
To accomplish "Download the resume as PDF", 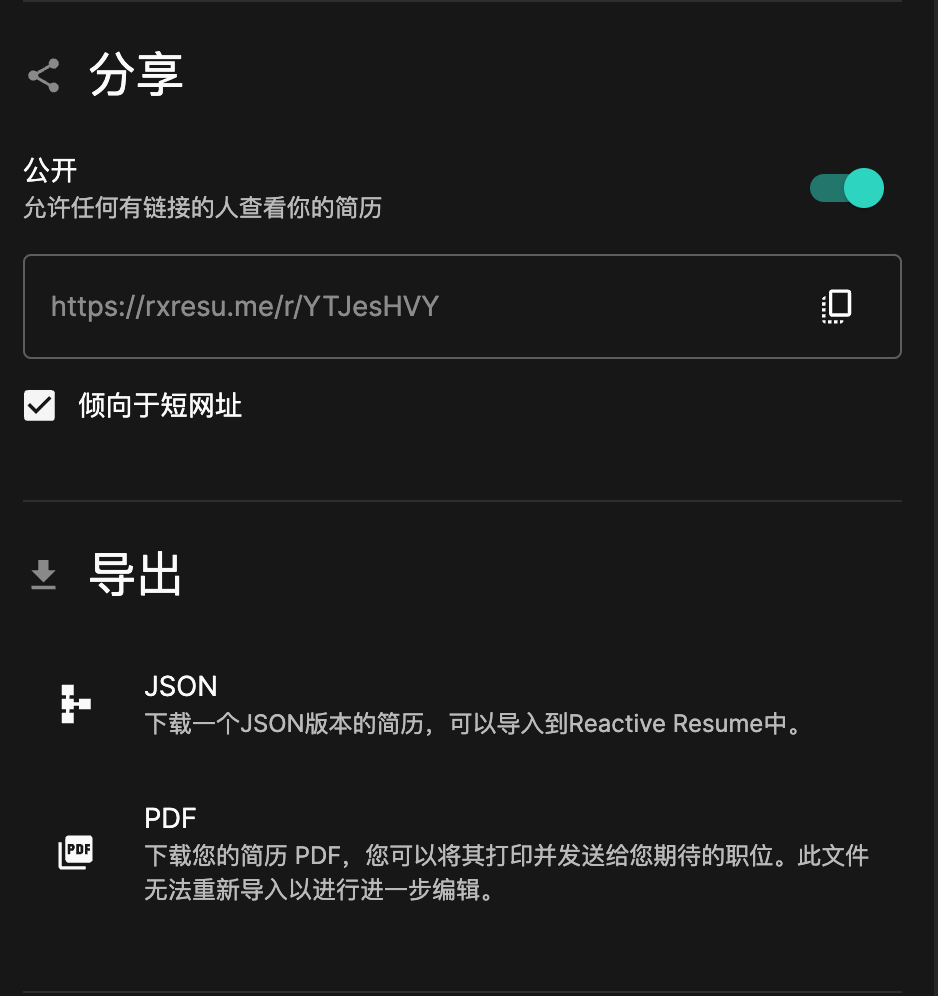I will pos(171,818).
